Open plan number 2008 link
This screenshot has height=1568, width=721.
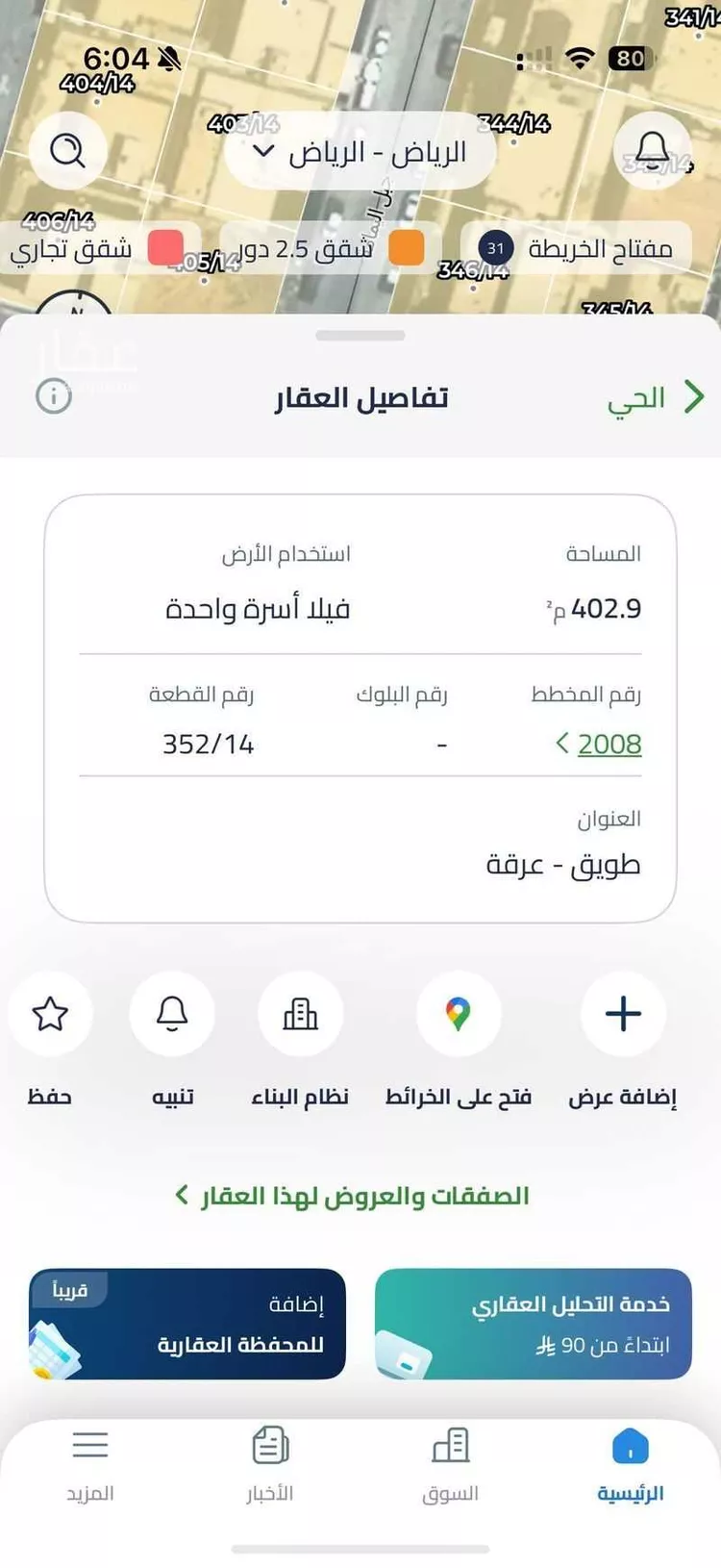(609, 744)
